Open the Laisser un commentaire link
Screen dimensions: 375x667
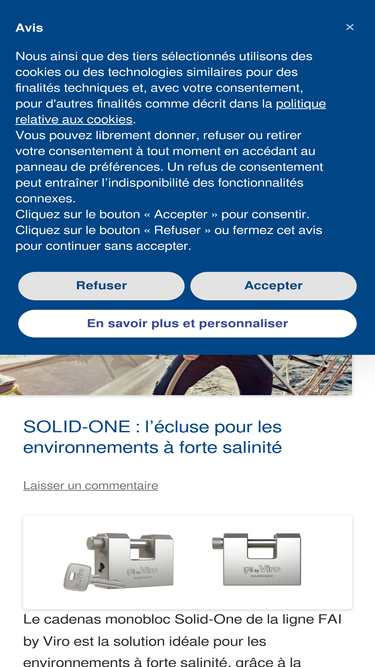(x=91, y=485)
